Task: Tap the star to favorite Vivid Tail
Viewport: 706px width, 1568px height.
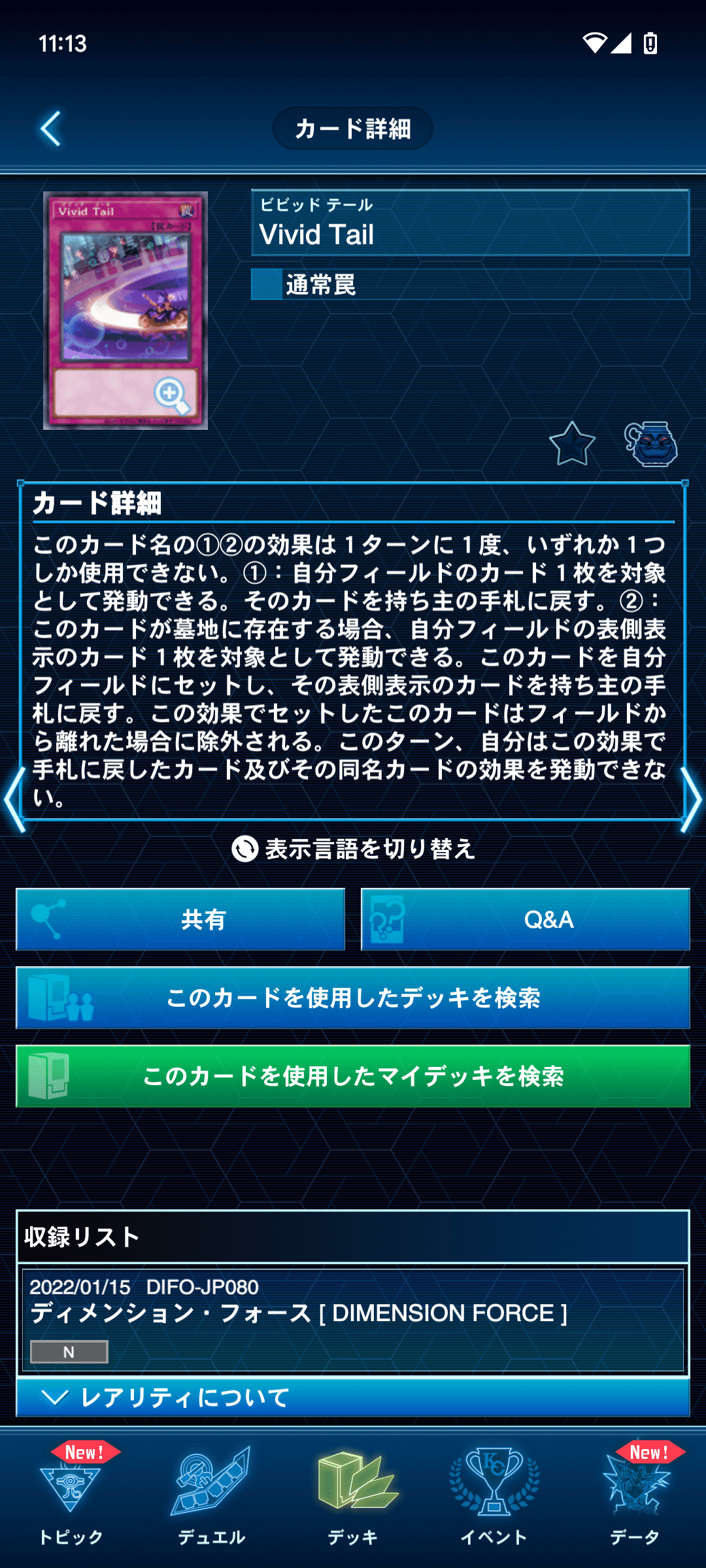Action: (x=571, y=446)
